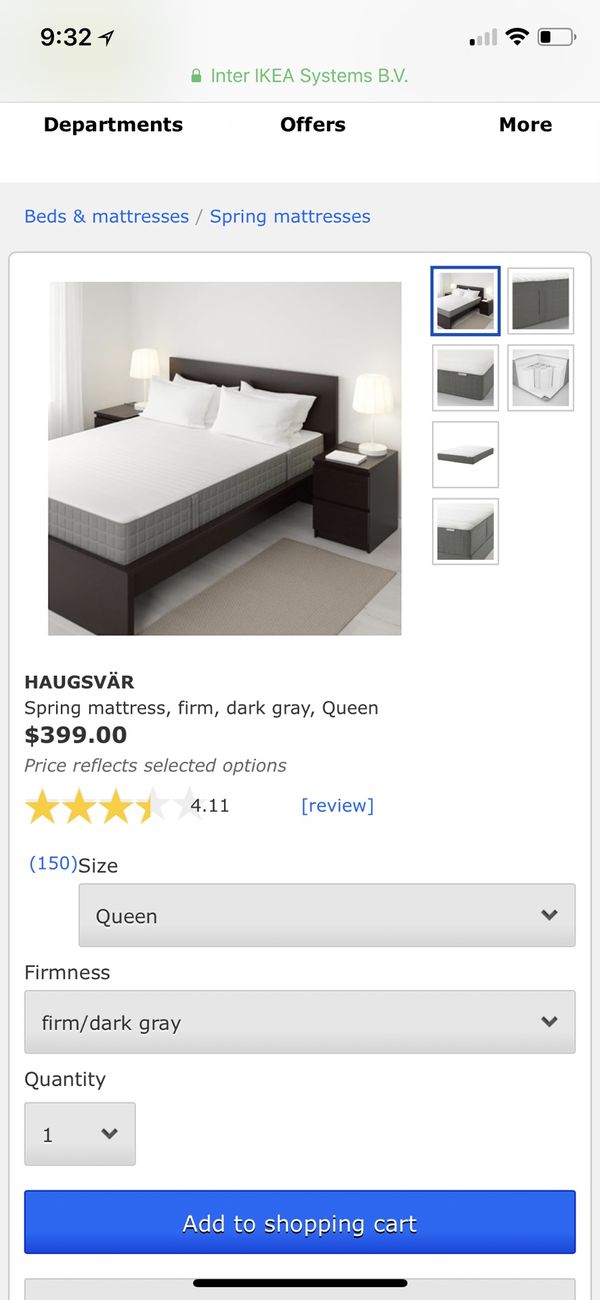
Task: Select the first bedroom thumbnail image
Action: pyautogui.click(x=465, y=301)
